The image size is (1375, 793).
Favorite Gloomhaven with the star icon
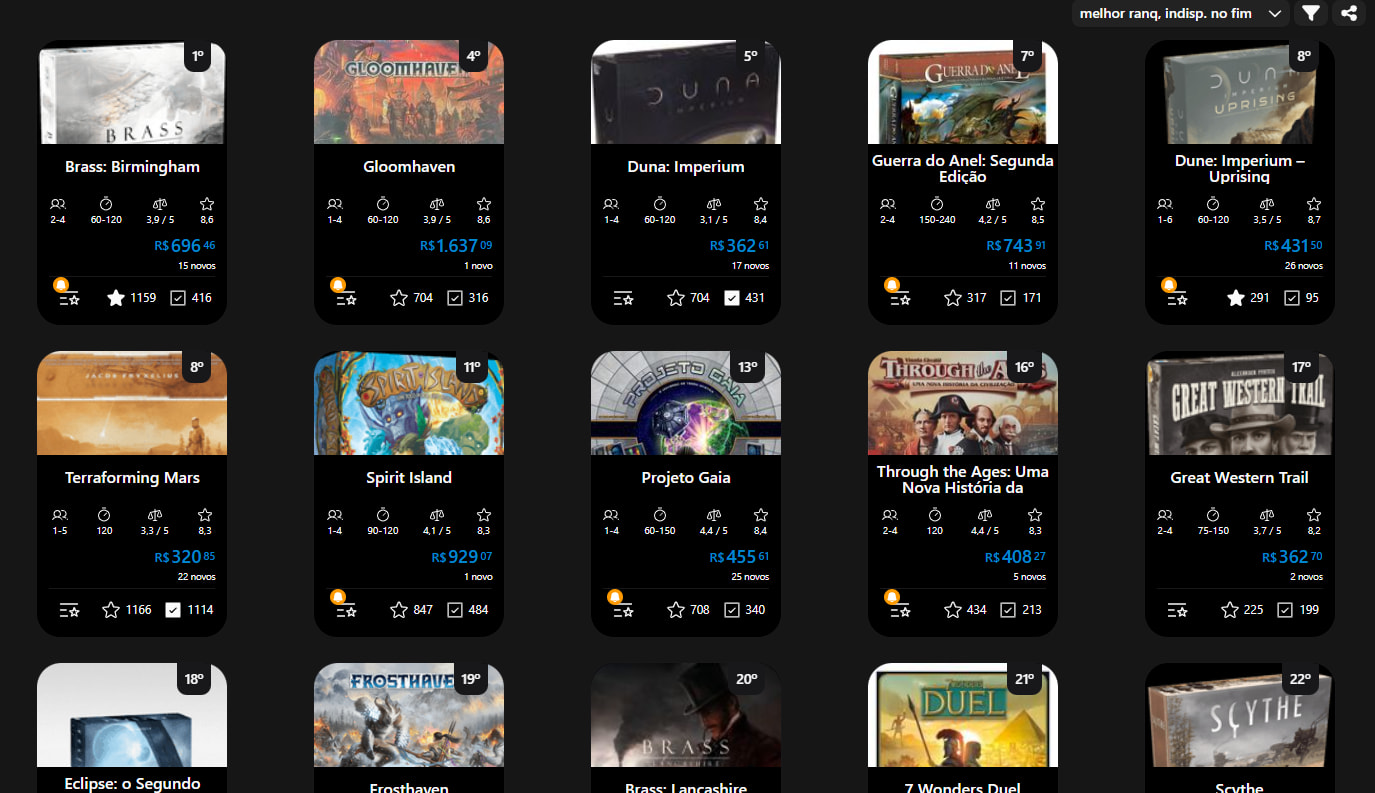pyautogui.click(x=399, y=298)
